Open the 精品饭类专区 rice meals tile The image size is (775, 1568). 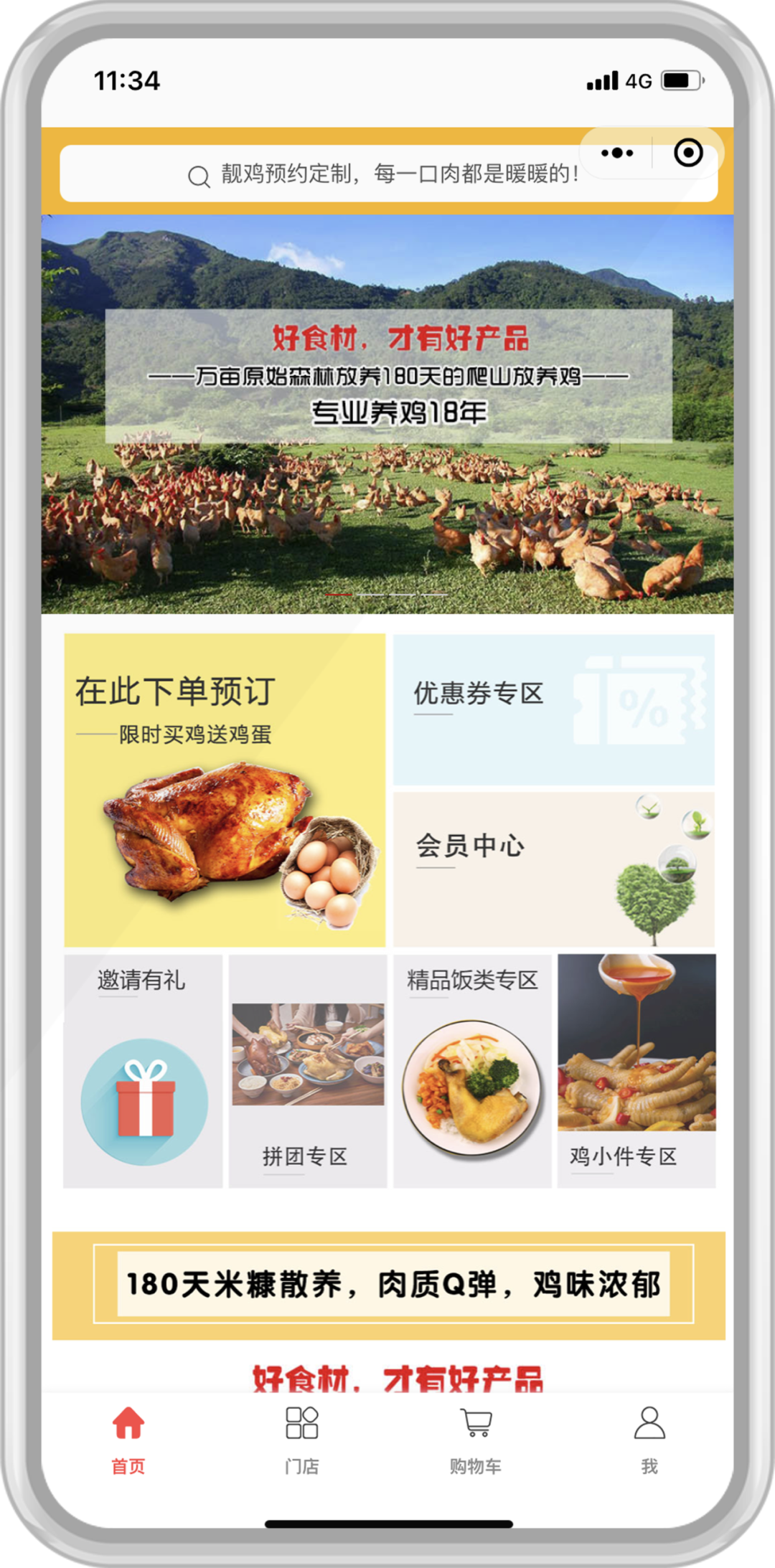(x=472, y=1071)
